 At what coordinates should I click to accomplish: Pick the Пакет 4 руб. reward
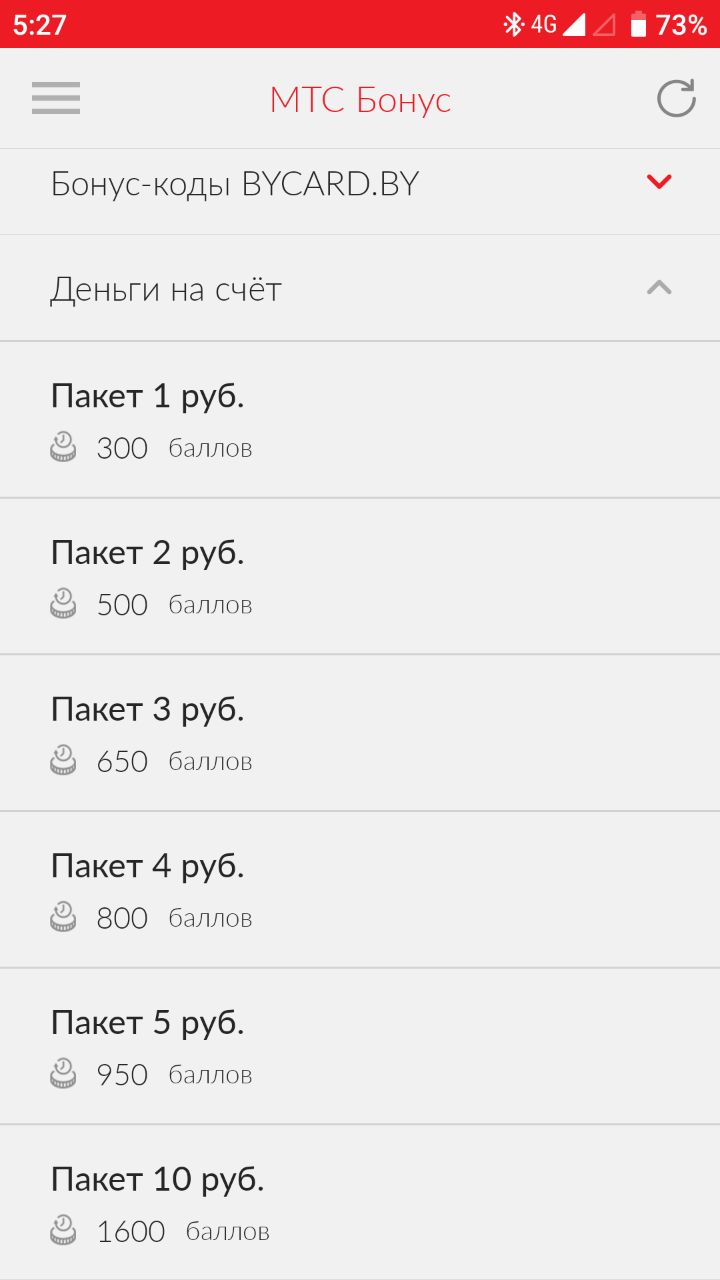tap(360, 890)
